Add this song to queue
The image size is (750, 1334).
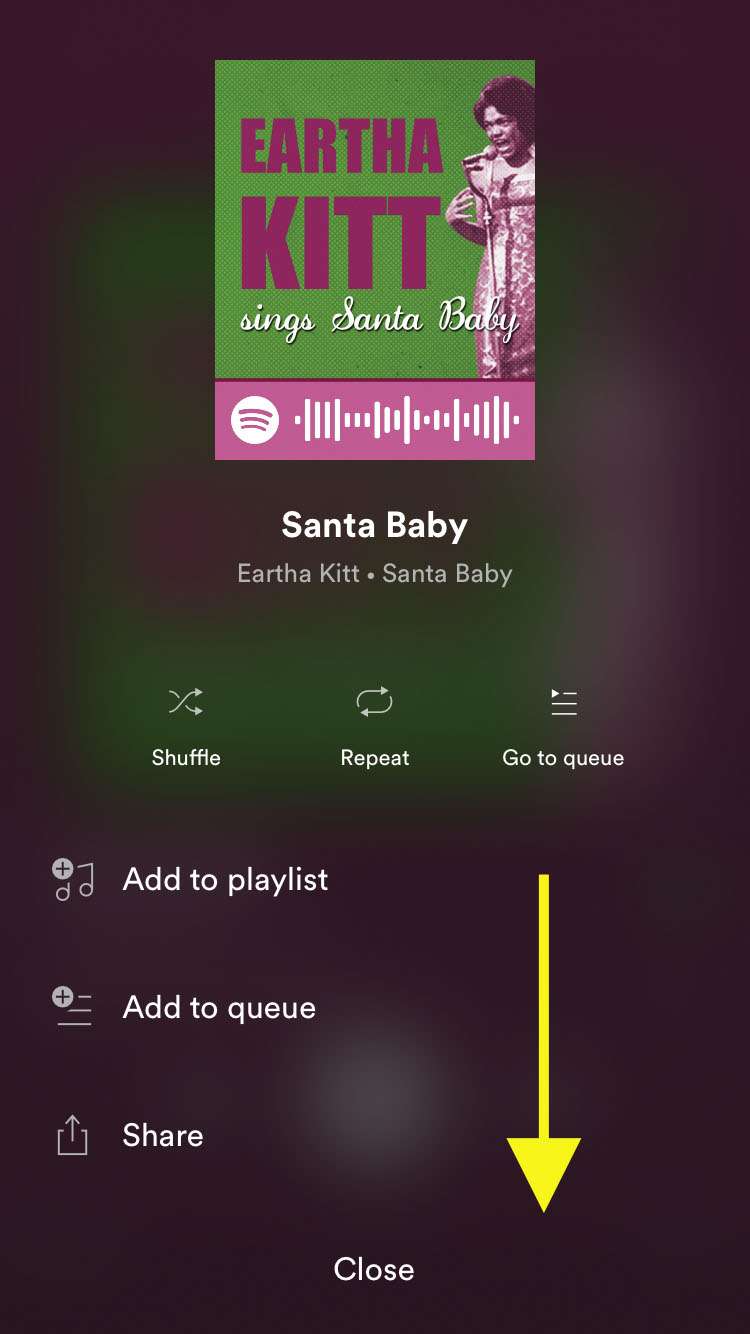[x=219, y=1008]
